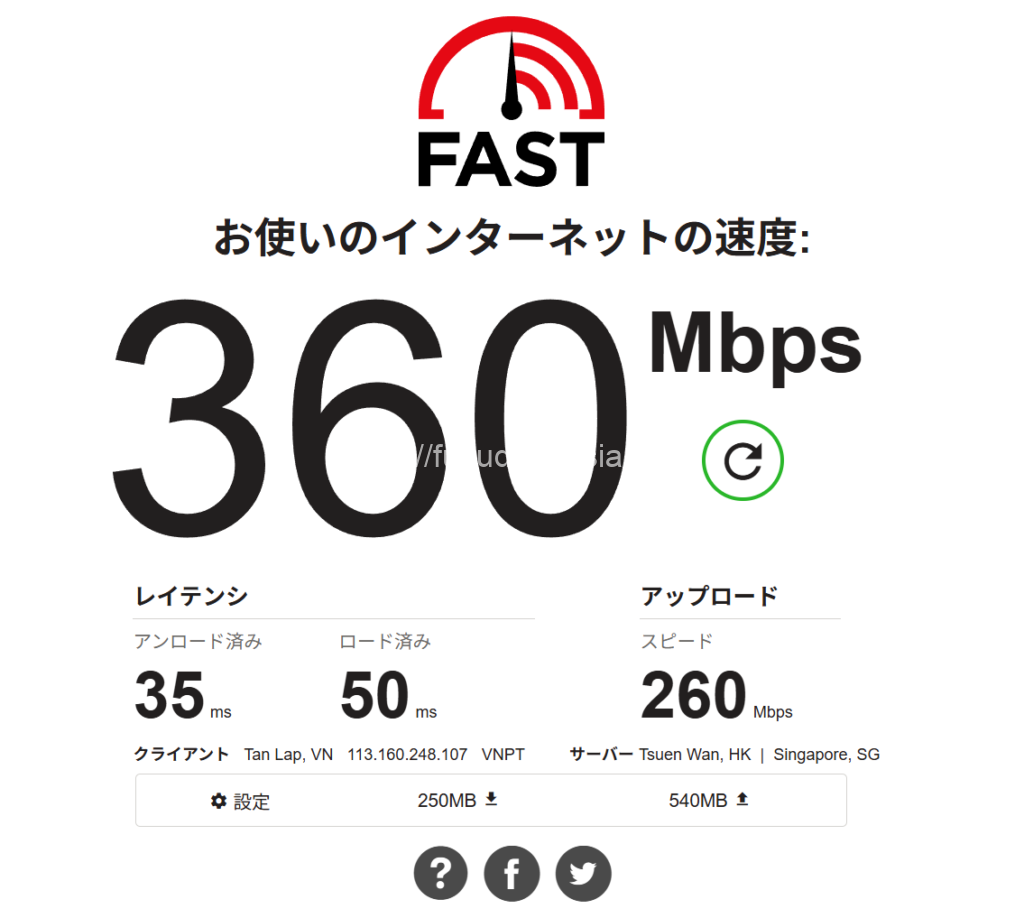Viewport: 1024px width, 918px height.
Task: Open the help question mark icon
Action: [440, 874]
